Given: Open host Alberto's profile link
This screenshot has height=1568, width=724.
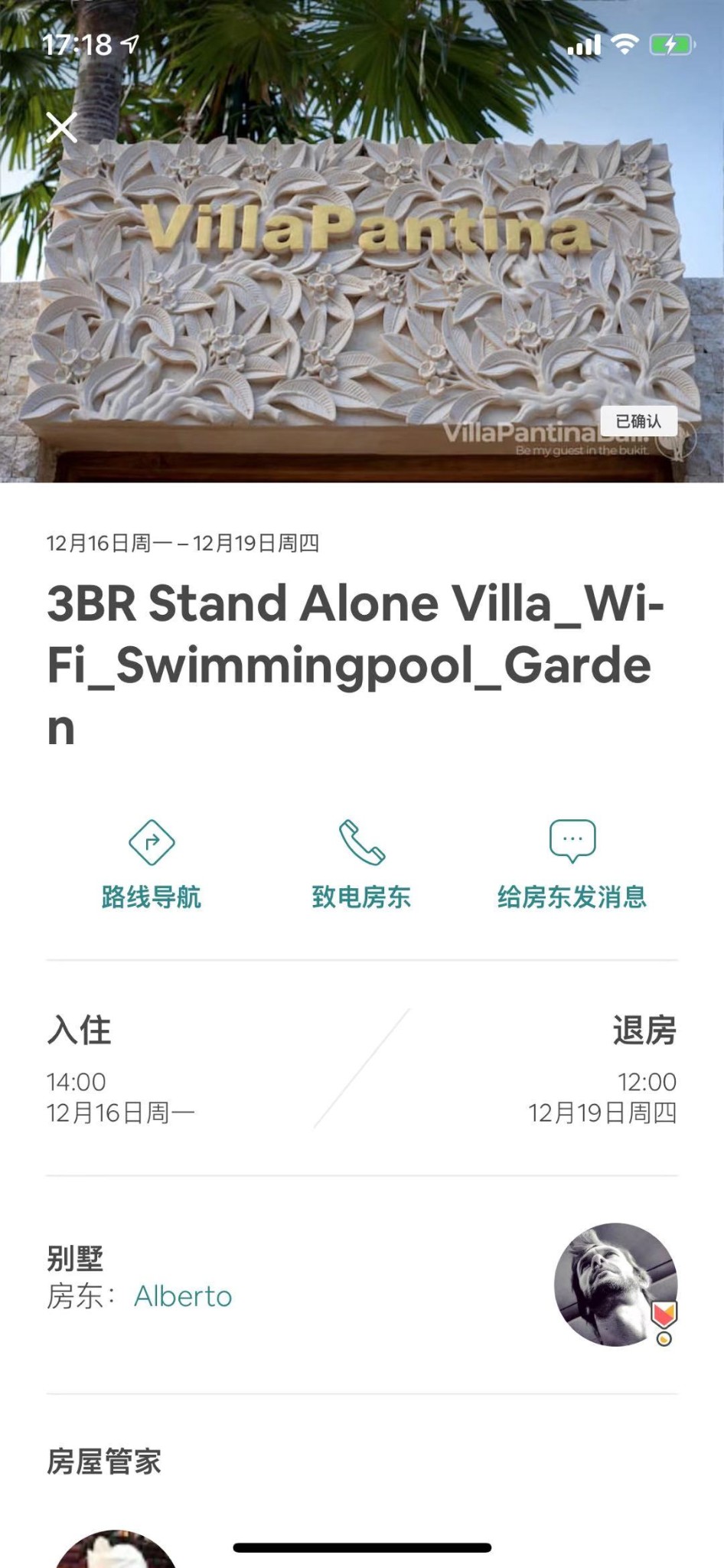Looking at the screenshot, I should 183,1296.
